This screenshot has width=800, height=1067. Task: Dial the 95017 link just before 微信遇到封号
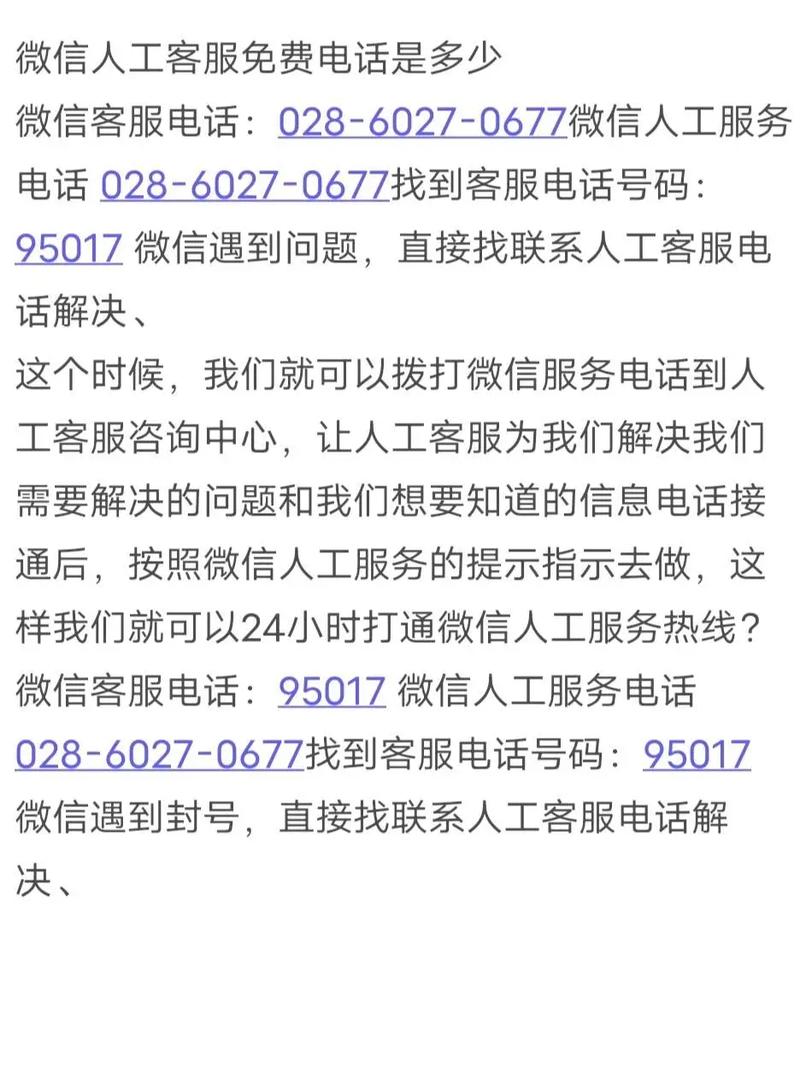696,754
